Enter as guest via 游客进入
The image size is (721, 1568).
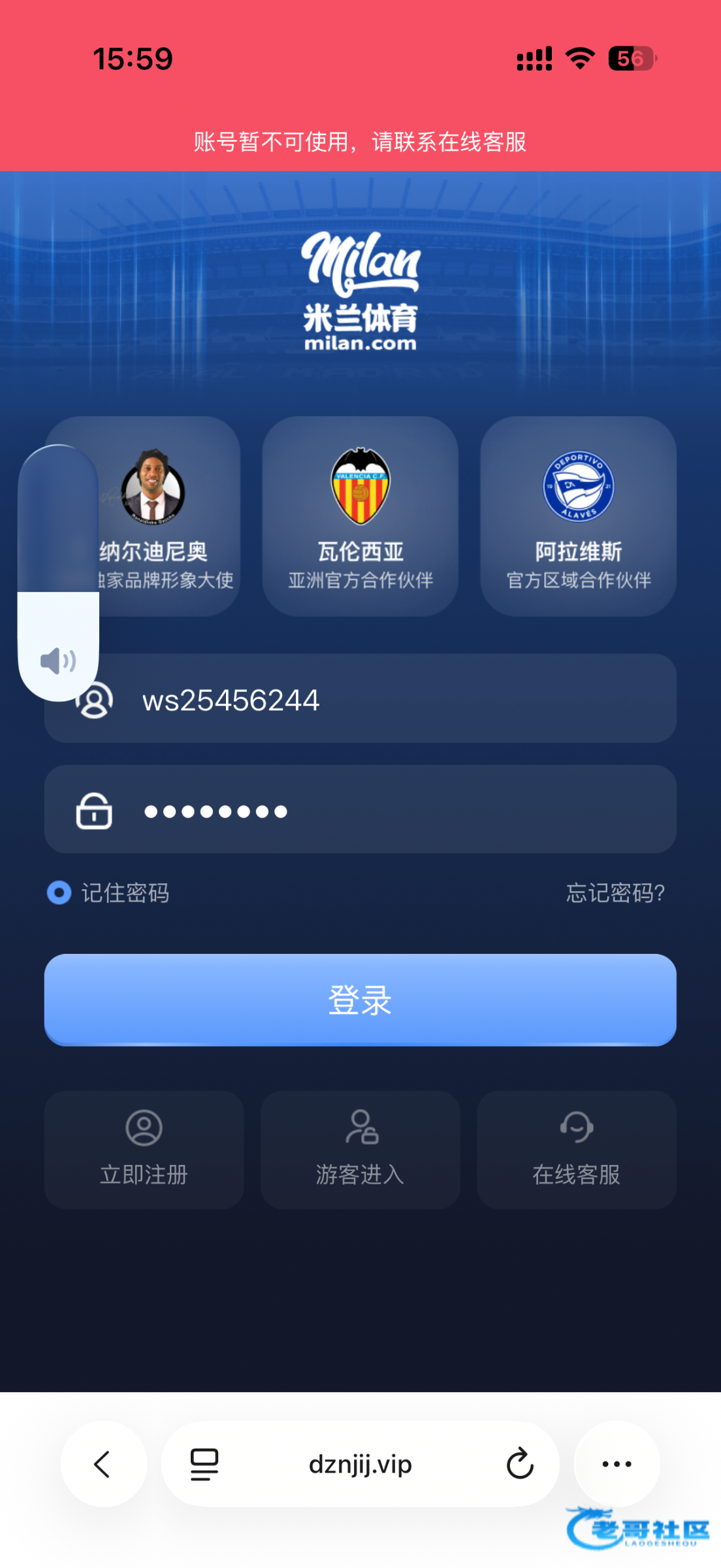pyautogui.click(x=360, y=1149)
